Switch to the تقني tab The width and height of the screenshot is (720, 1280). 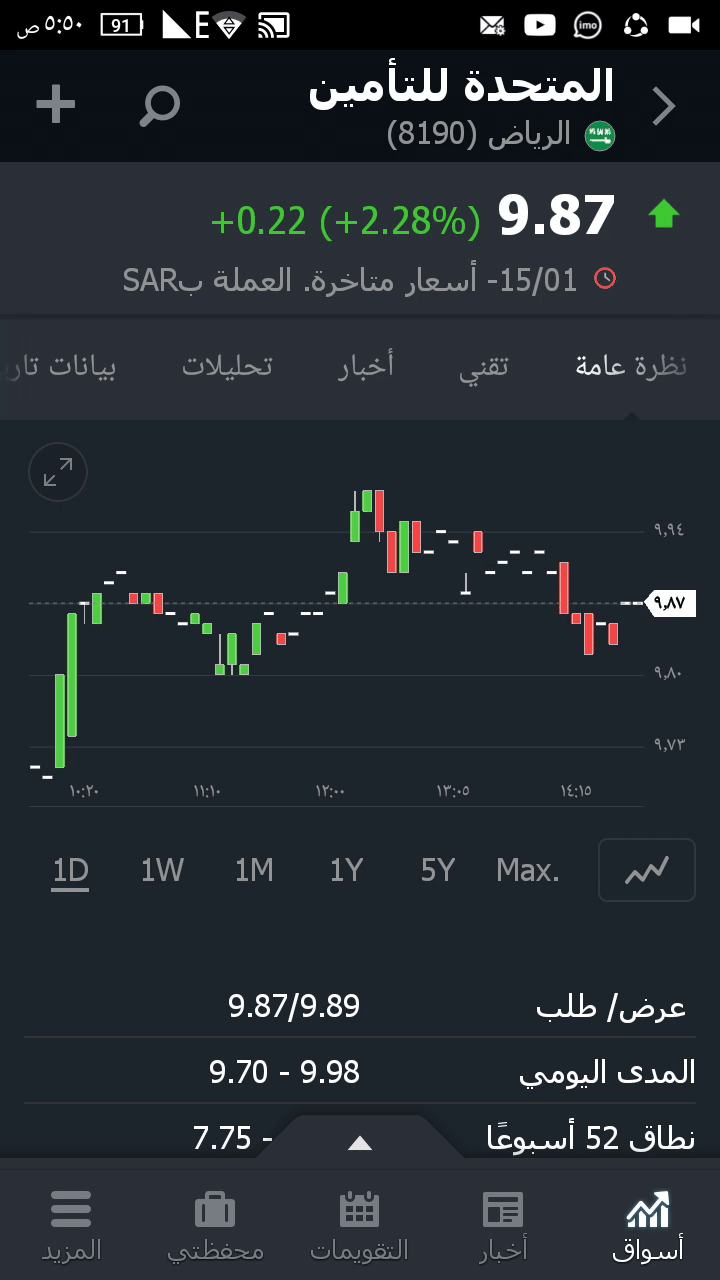coord(484,366)
